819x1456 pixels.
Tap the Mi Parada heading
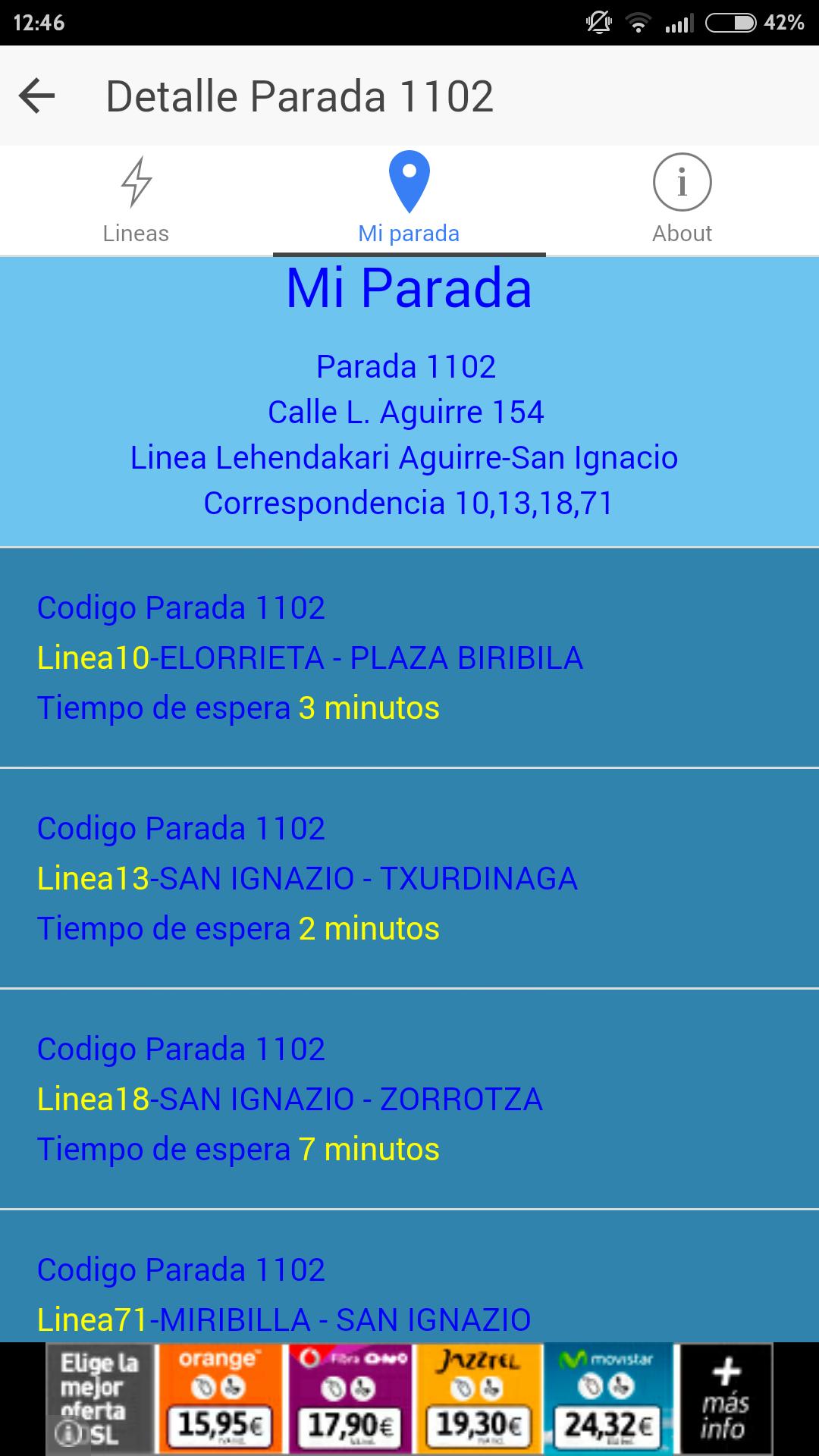coord(409,289)
